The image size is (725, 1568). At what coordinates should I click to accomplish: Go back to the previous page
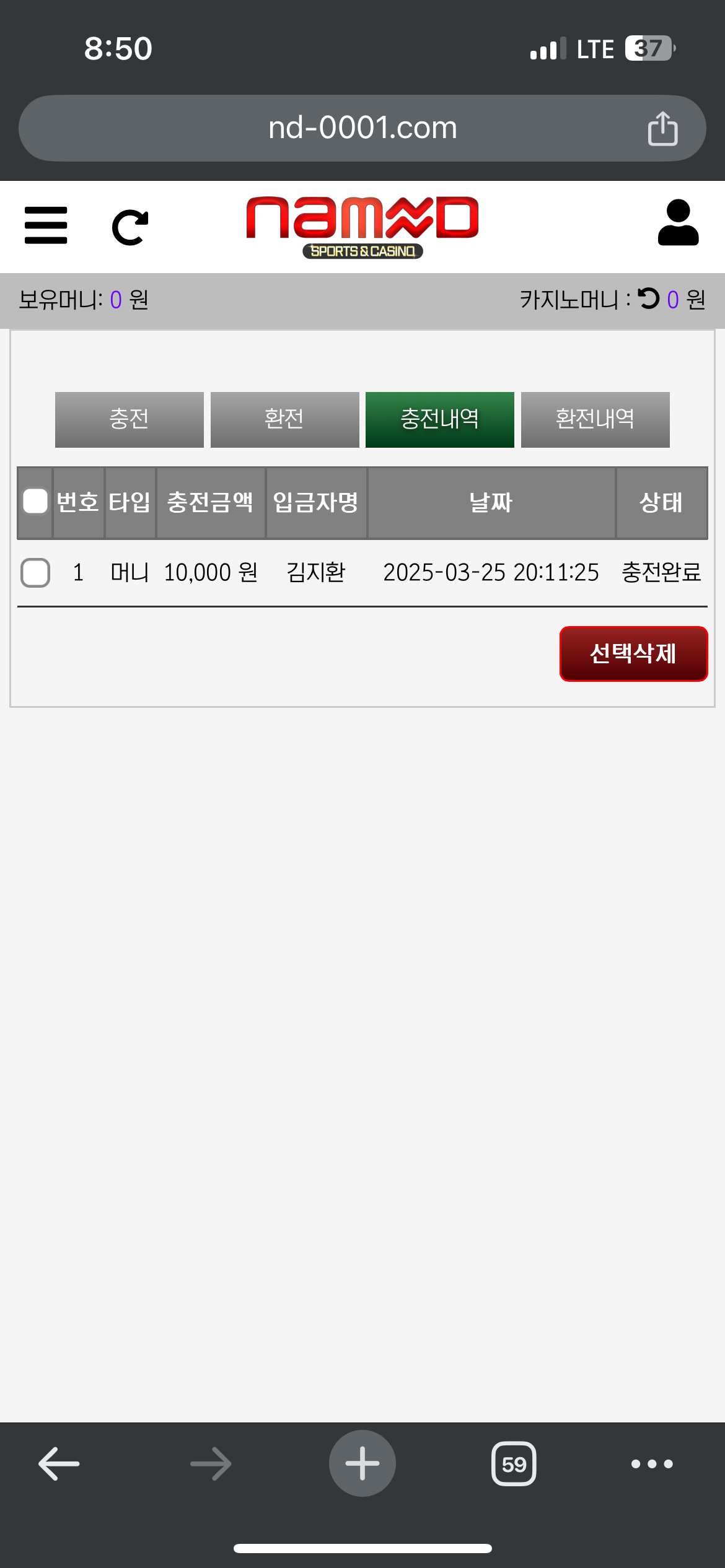[x=59, y=1464]
